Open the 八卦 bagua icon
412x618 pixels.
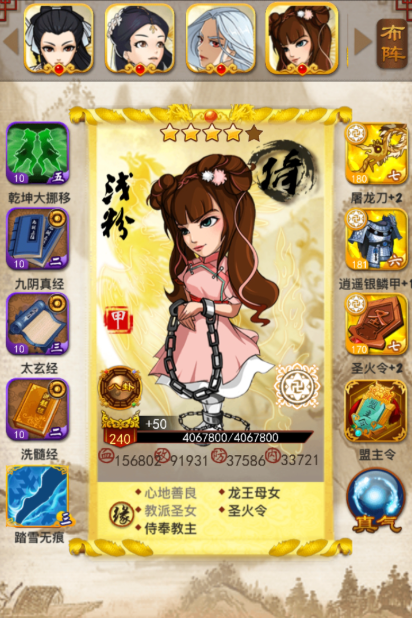[x=120, y=387]
